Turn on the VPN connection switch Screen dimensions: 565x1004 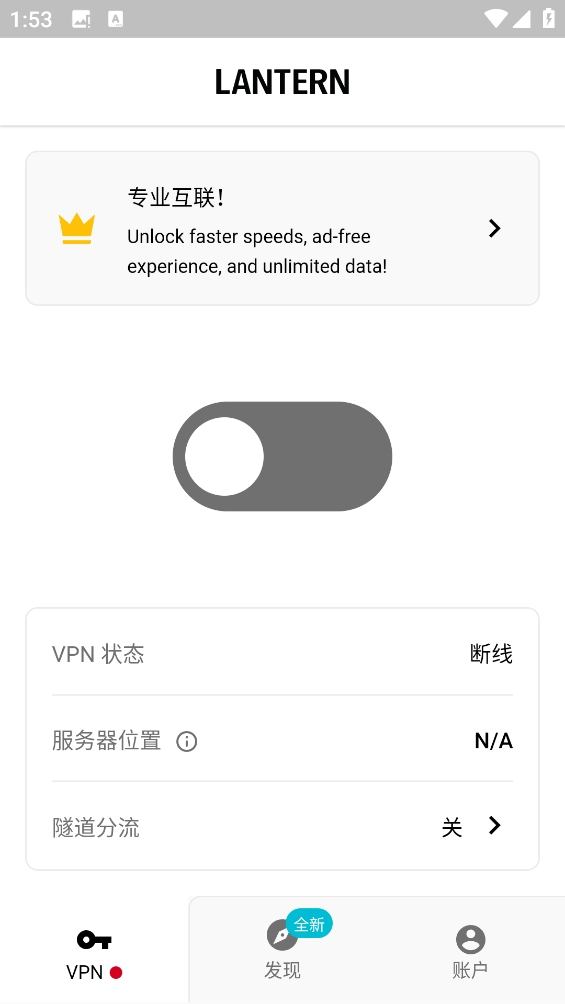282,456
